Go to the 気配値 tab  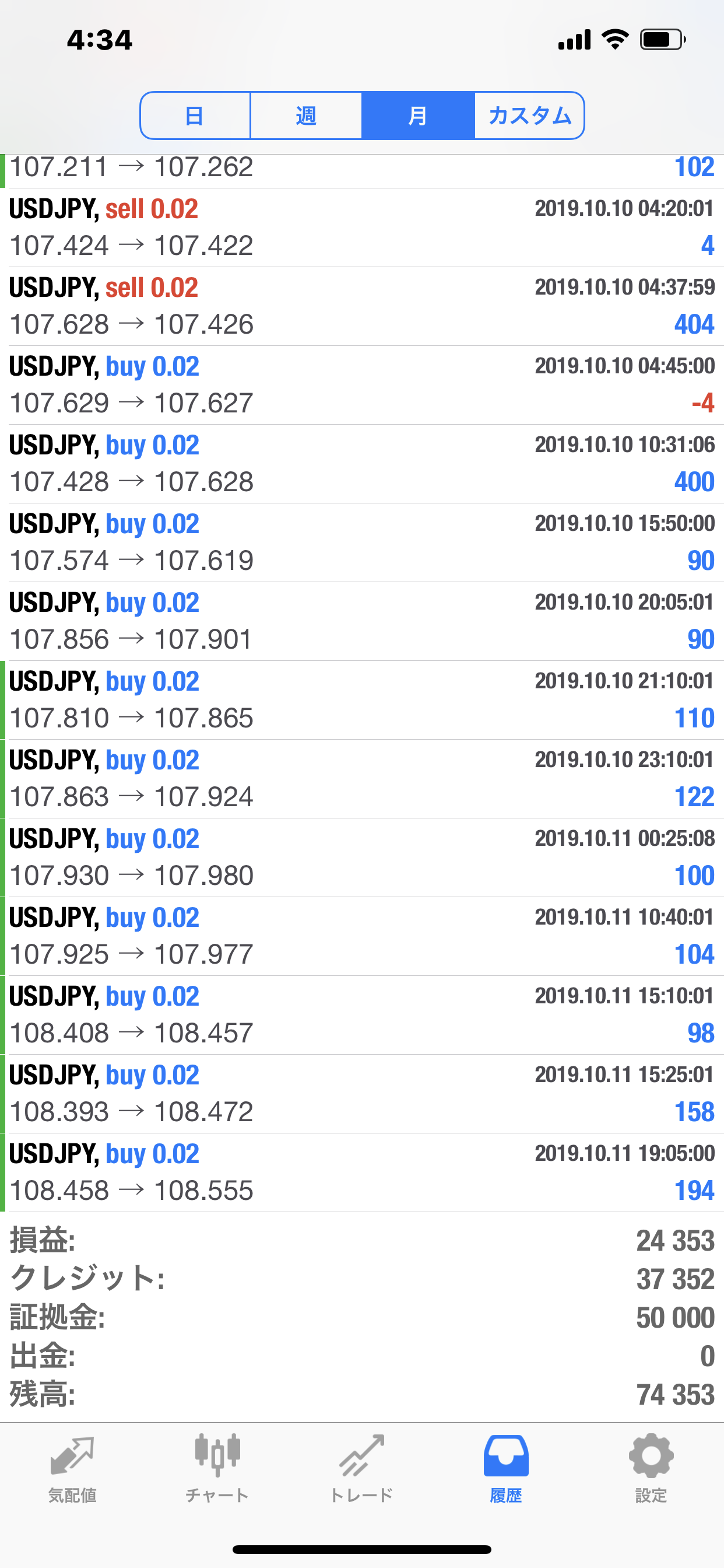(72, 1468)
